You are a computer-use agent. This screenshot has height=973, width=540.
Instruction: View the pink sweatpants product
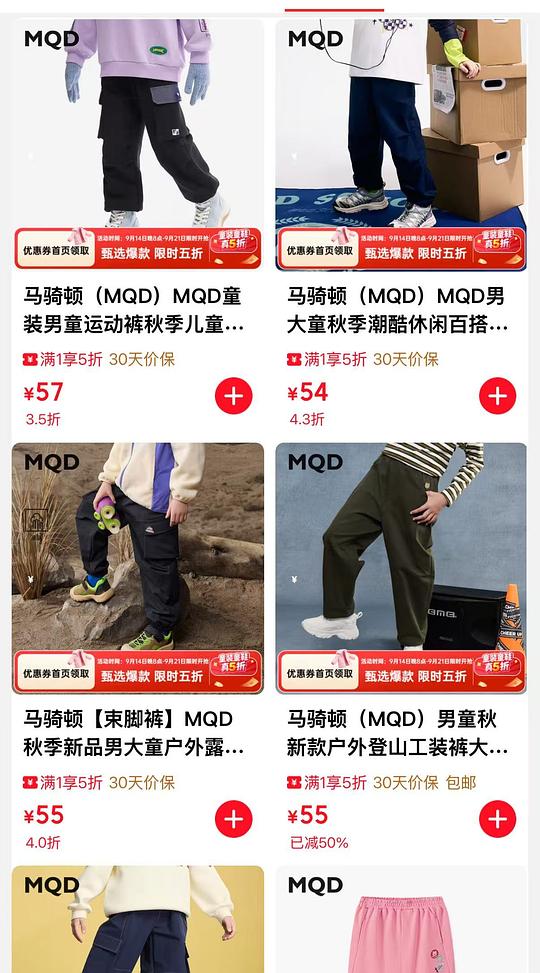pyautogui.click(x=401, y=919)
